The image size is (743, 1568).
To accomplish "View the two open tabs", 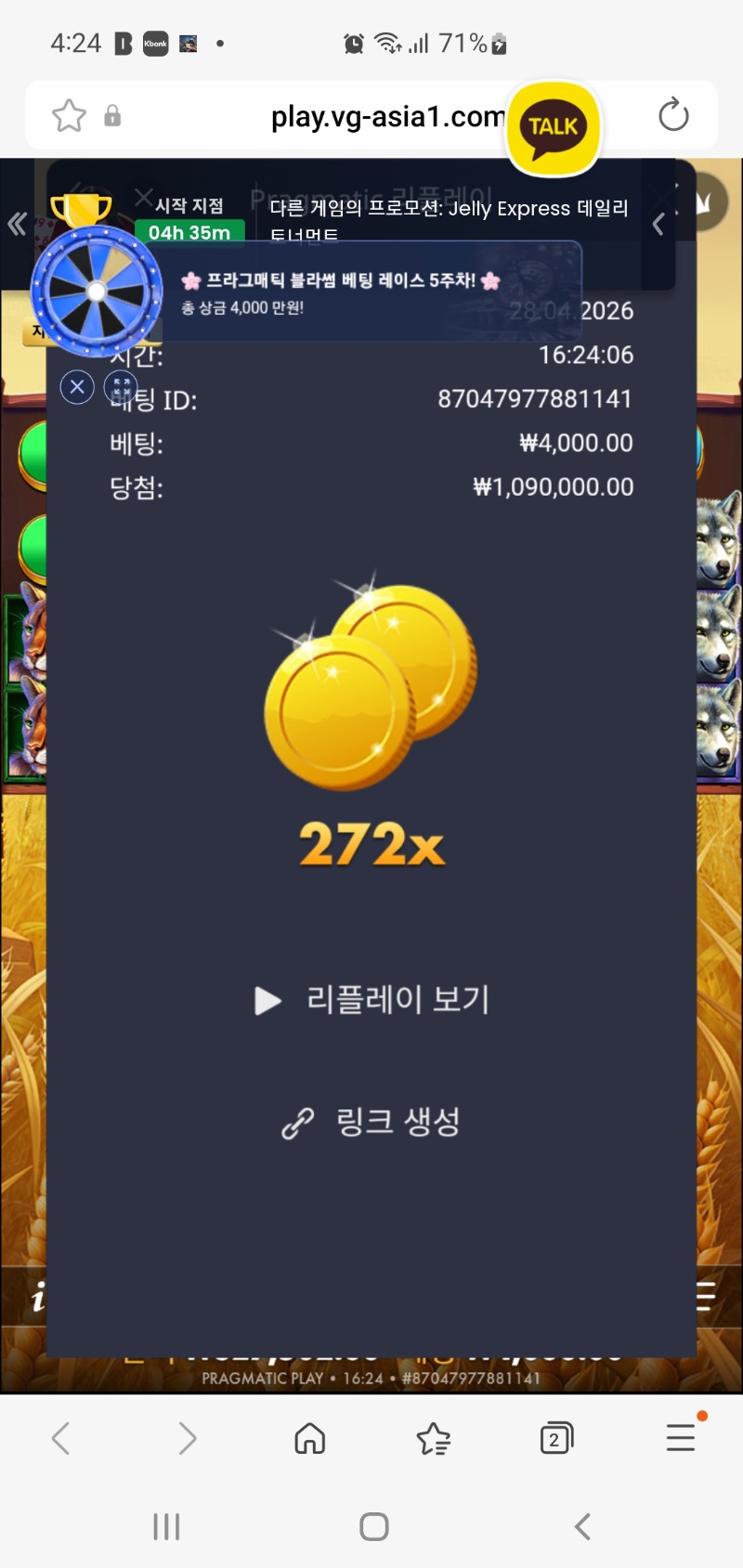I will [x=556, y=1439].
